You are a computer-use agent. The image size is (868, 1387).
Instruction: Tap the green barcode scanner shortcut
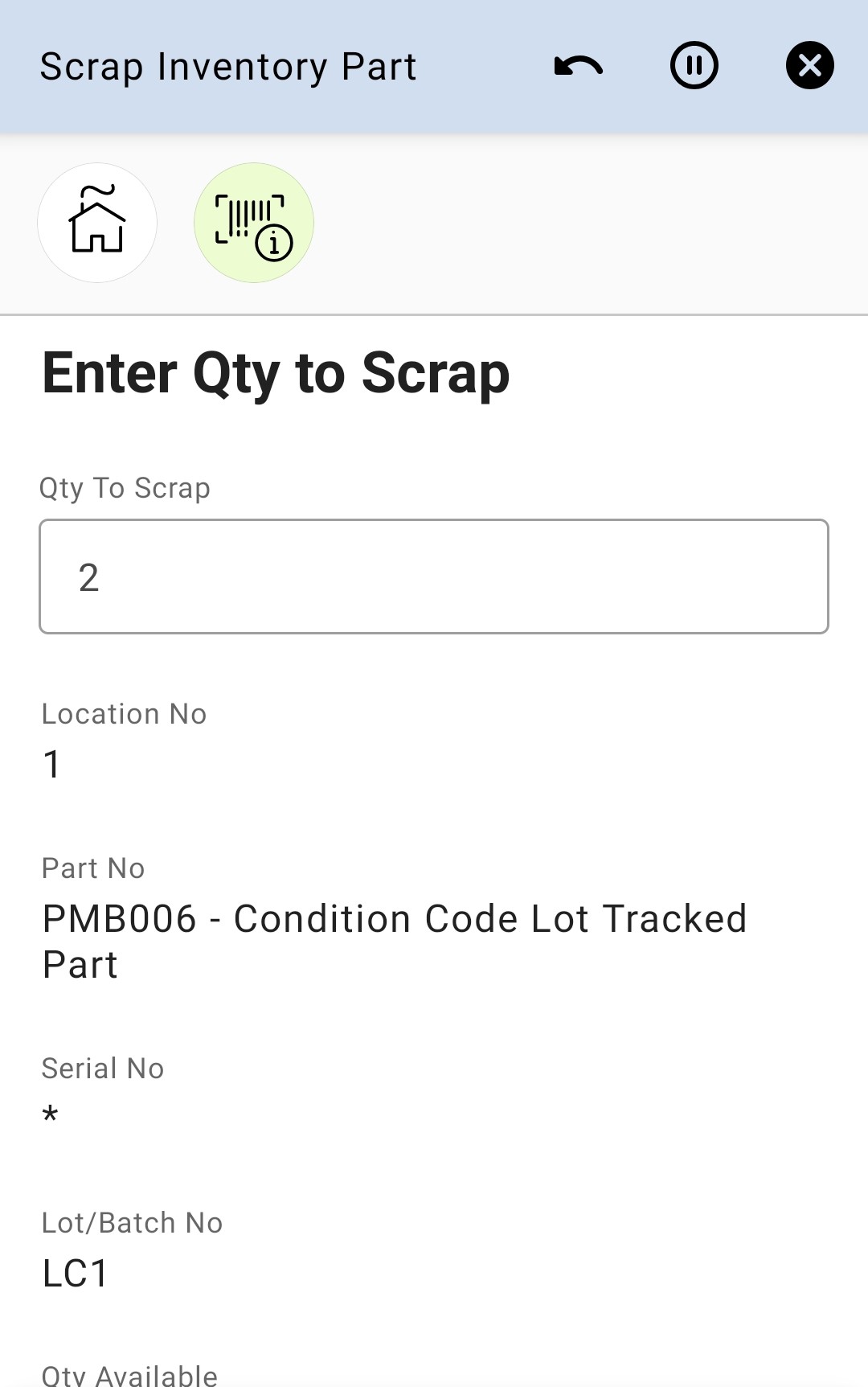253,223
